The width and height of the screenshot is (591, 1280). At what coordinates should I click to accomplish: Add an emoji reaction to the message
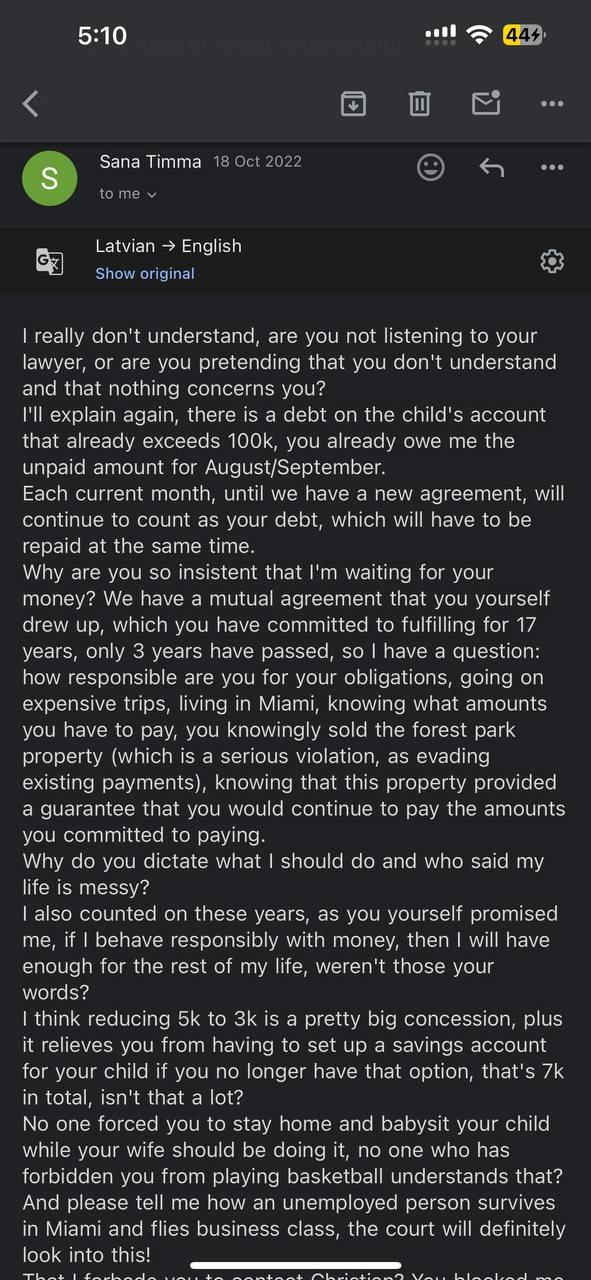(x=431, y=167)
